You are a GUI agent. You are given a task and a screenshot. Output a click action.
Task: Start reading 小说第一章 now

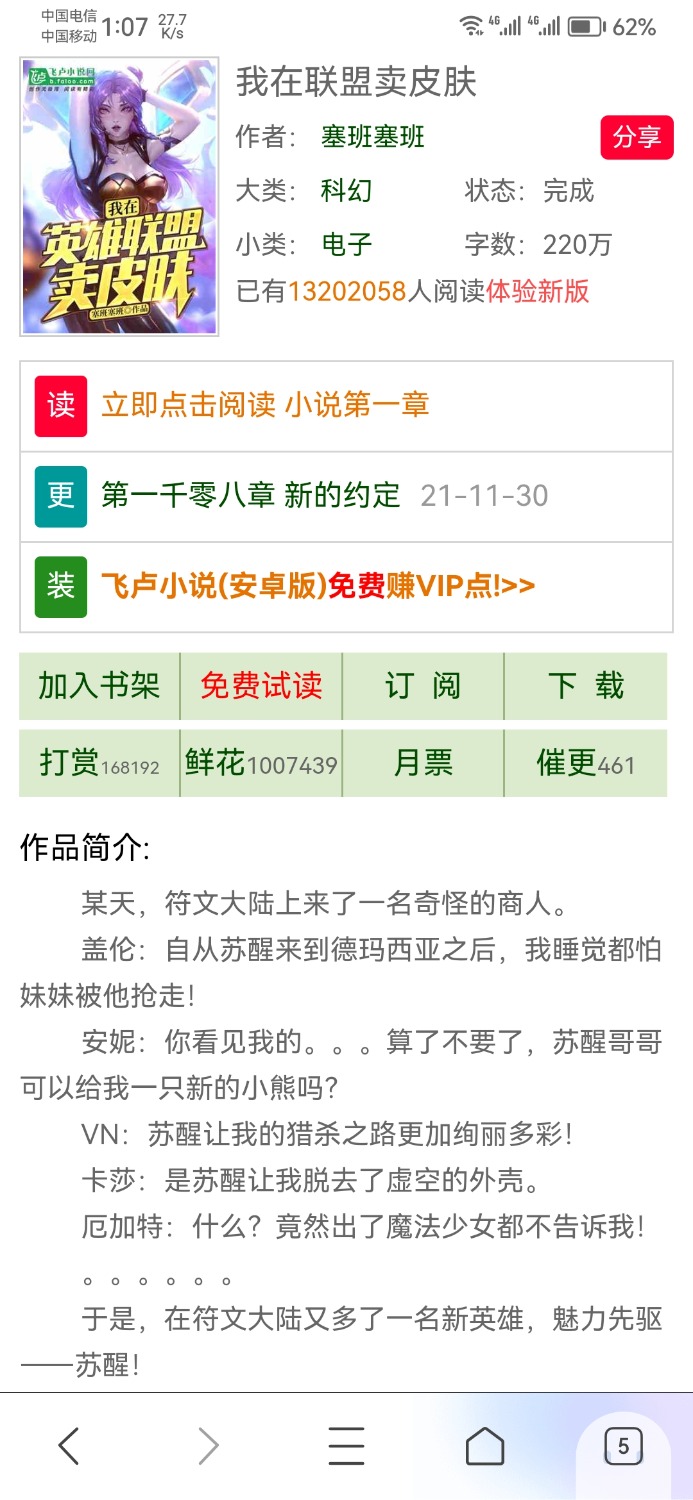(265, 405)
